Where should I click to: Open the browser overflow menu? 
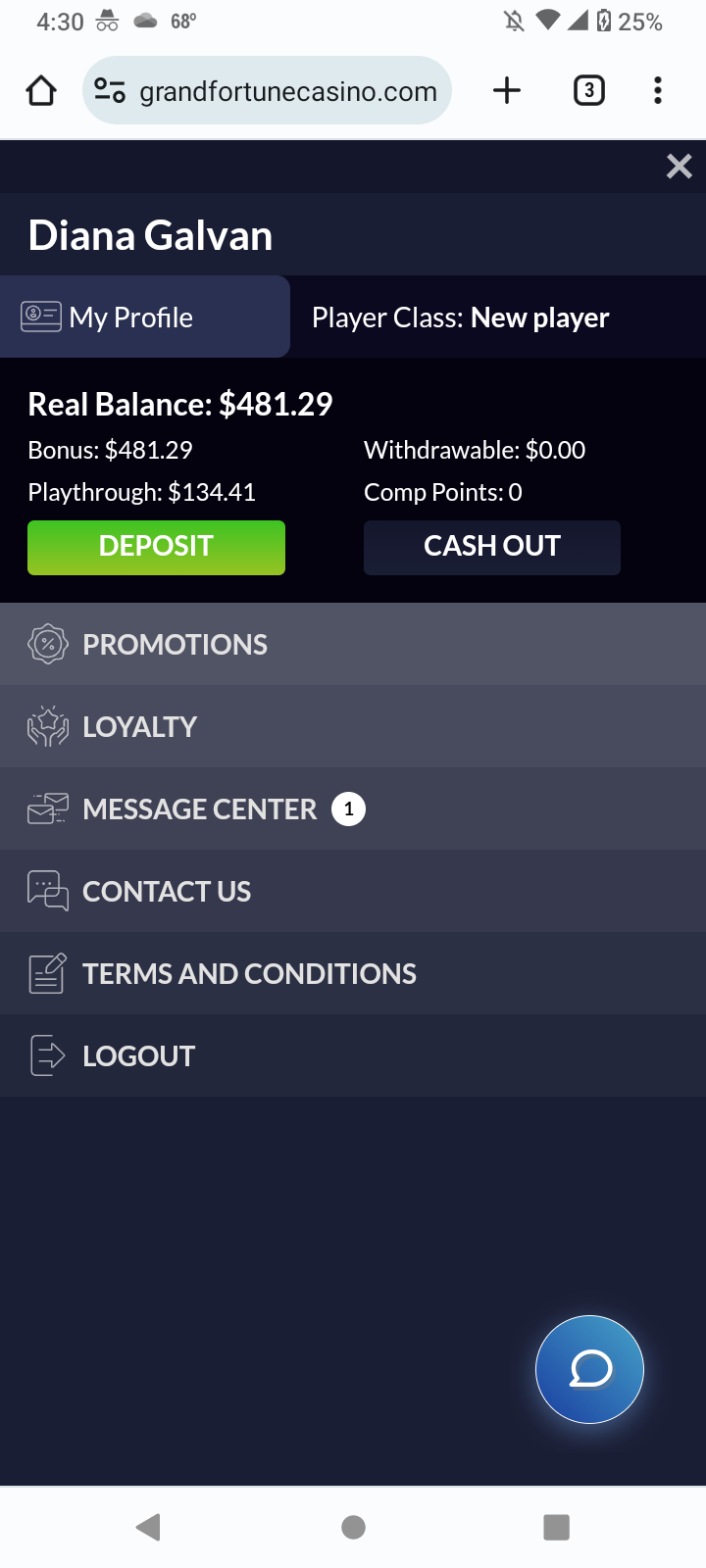coord(658,91)
